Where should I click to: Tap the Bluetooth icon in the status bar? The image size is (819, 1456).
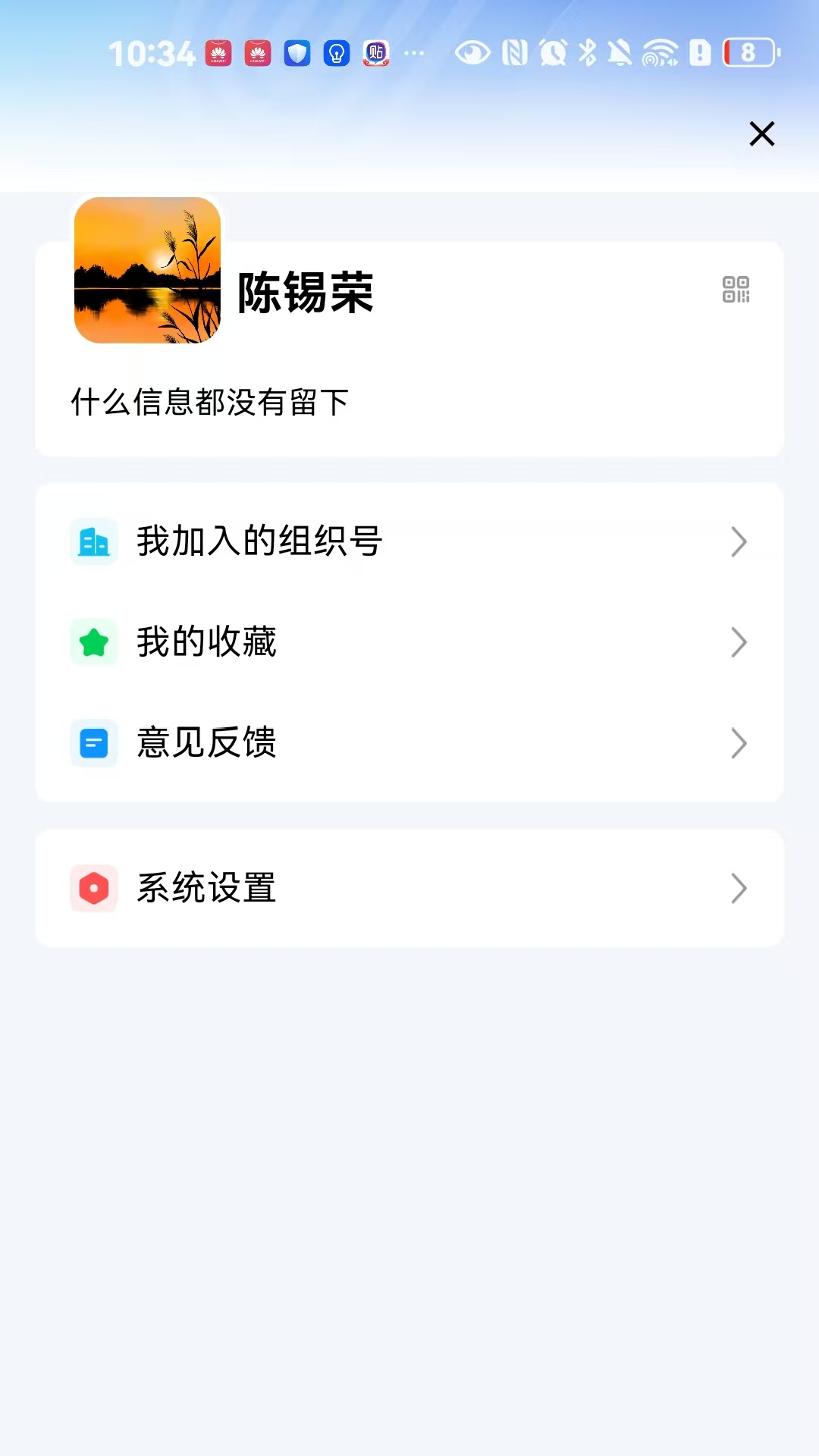(588, 52)
